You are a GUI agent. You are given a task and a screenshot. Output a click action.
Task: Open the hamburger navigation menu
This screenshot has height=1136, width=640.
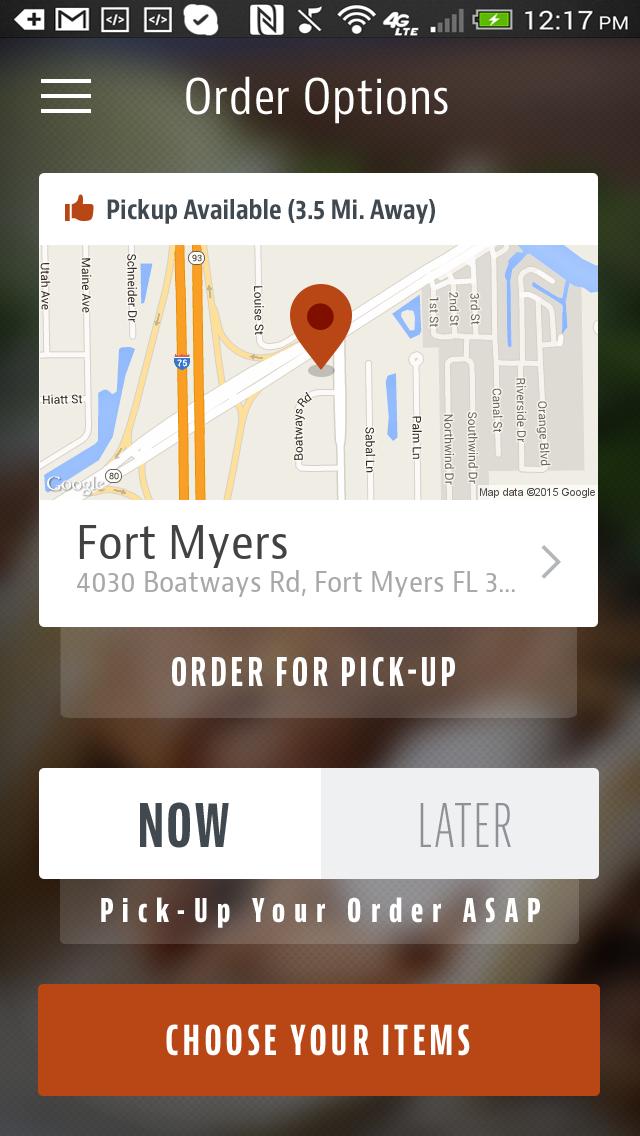pos(66,96)
